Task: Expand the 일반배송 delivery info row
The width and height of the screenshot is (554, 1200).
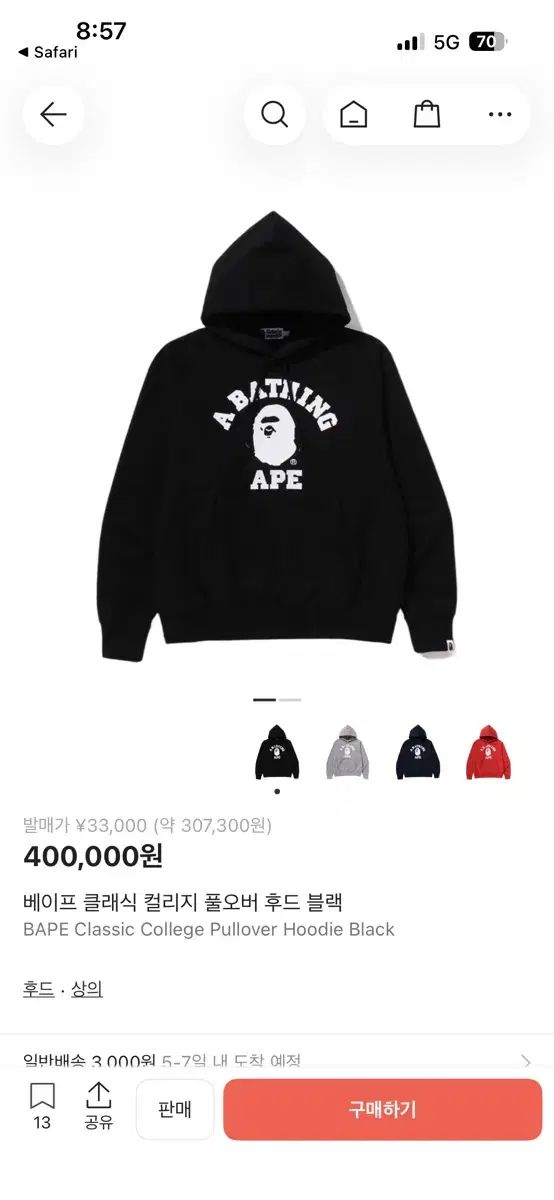Action: [277, 1060]
